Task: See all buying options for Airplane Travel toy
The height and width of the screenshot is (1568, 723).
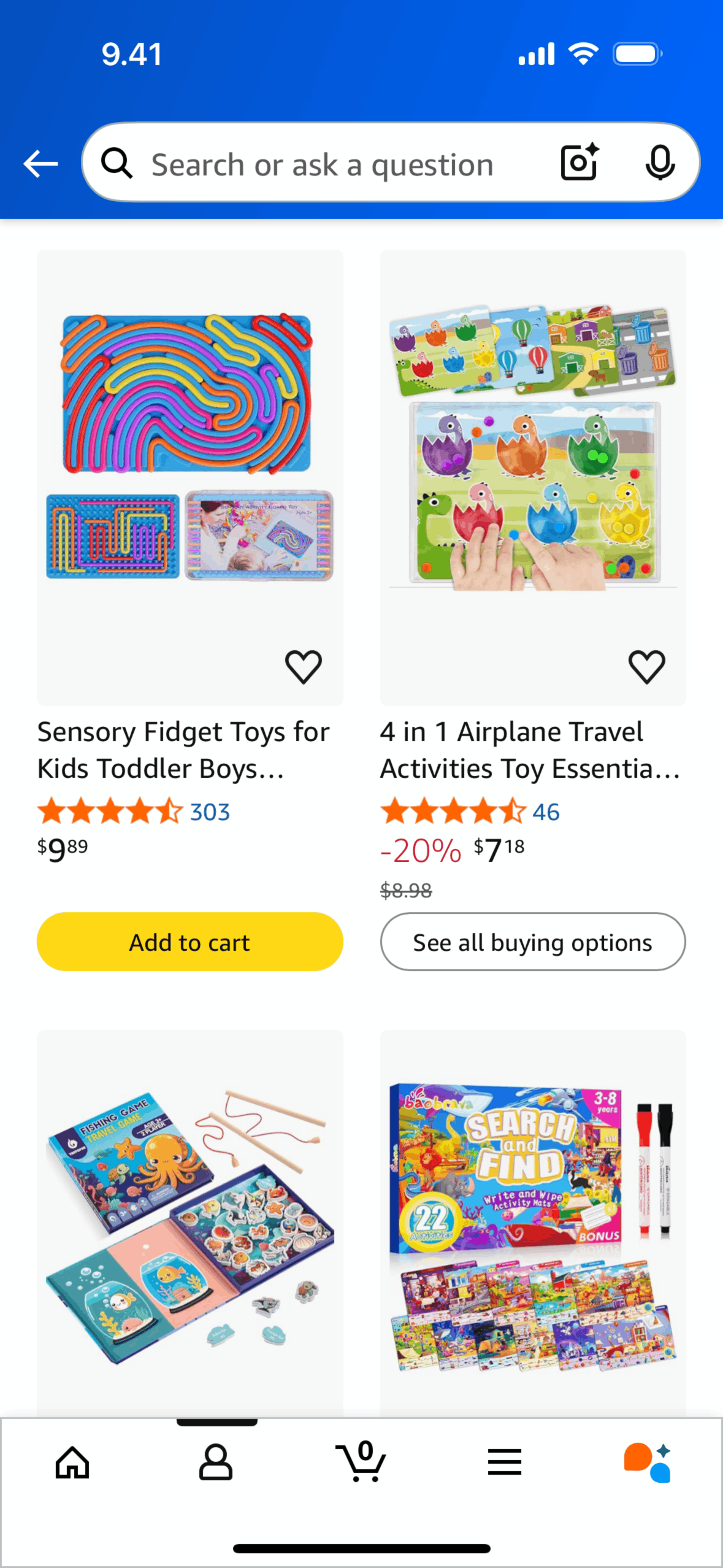Action: (532, 942)
